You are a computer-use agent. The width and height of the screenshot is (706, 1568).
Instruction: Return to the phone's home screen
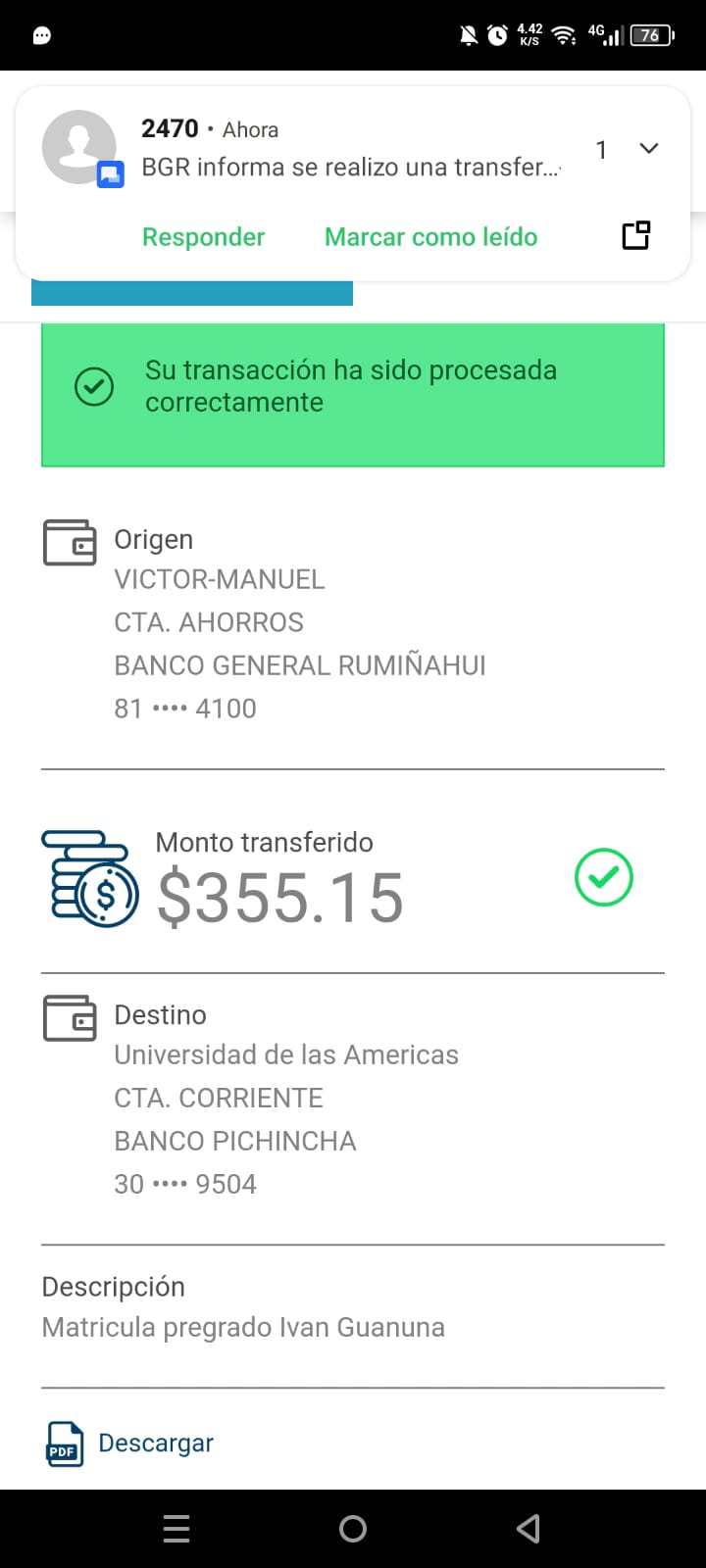[353, 1529]
